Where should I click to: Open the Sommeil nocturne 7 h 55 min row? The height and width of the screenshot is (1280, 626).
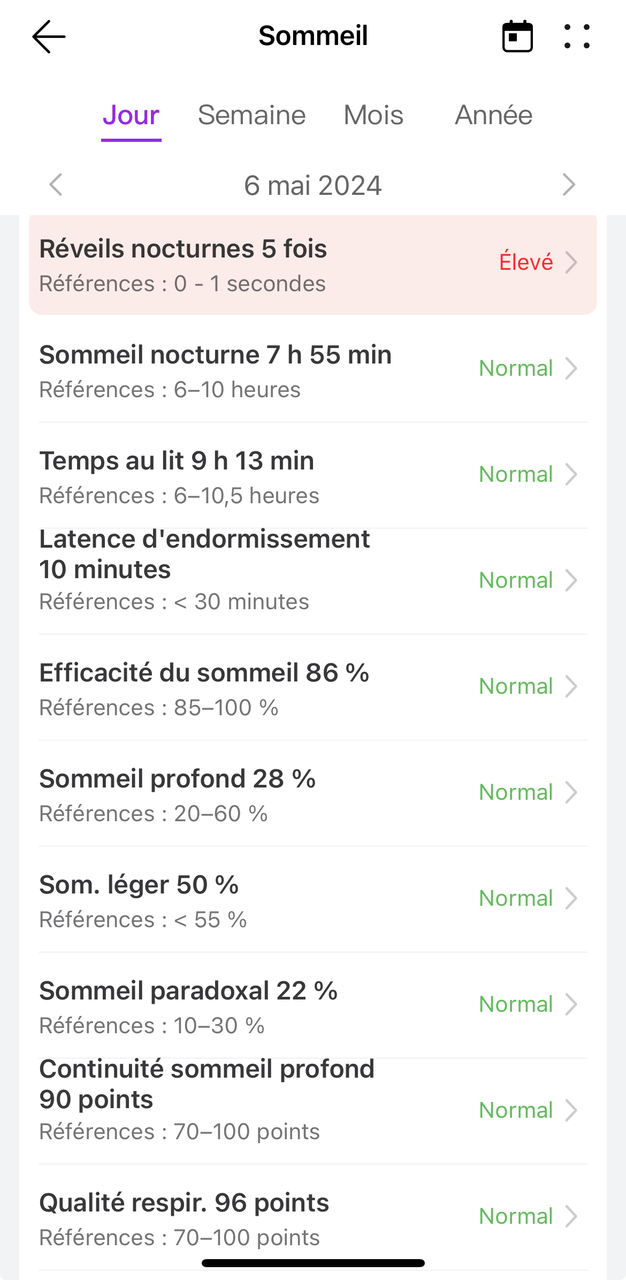coord(313,370)
